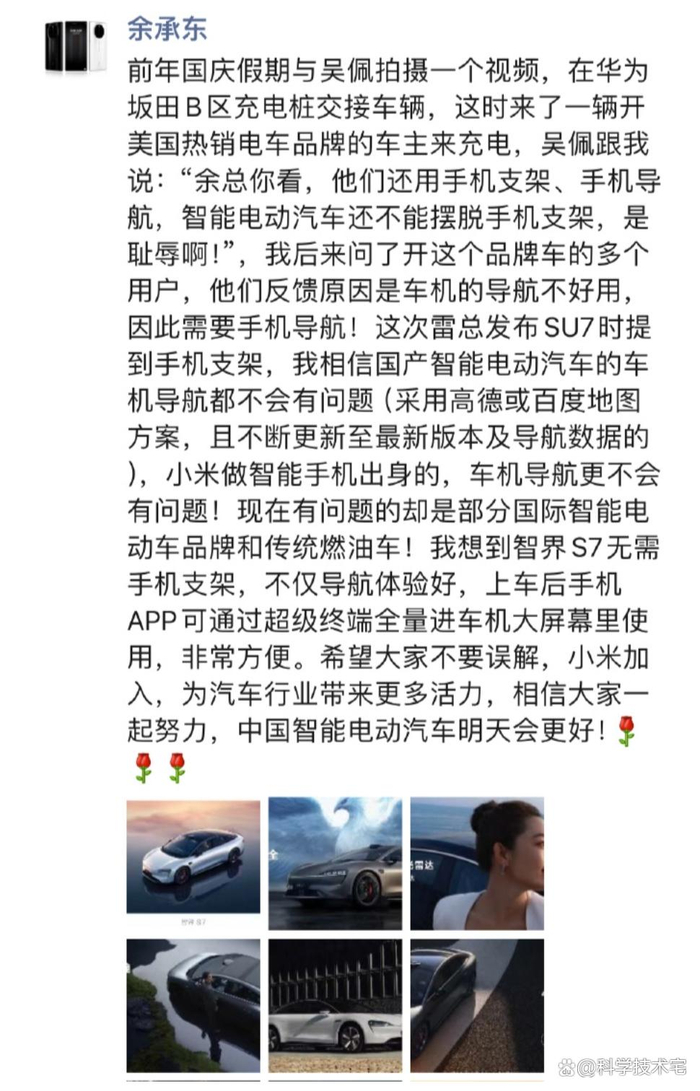The width and height of the screenshot is (700, 1091).
Task: Open the side-view photo of the white car
Action: pyautogui.click(x=335, y=1005)
